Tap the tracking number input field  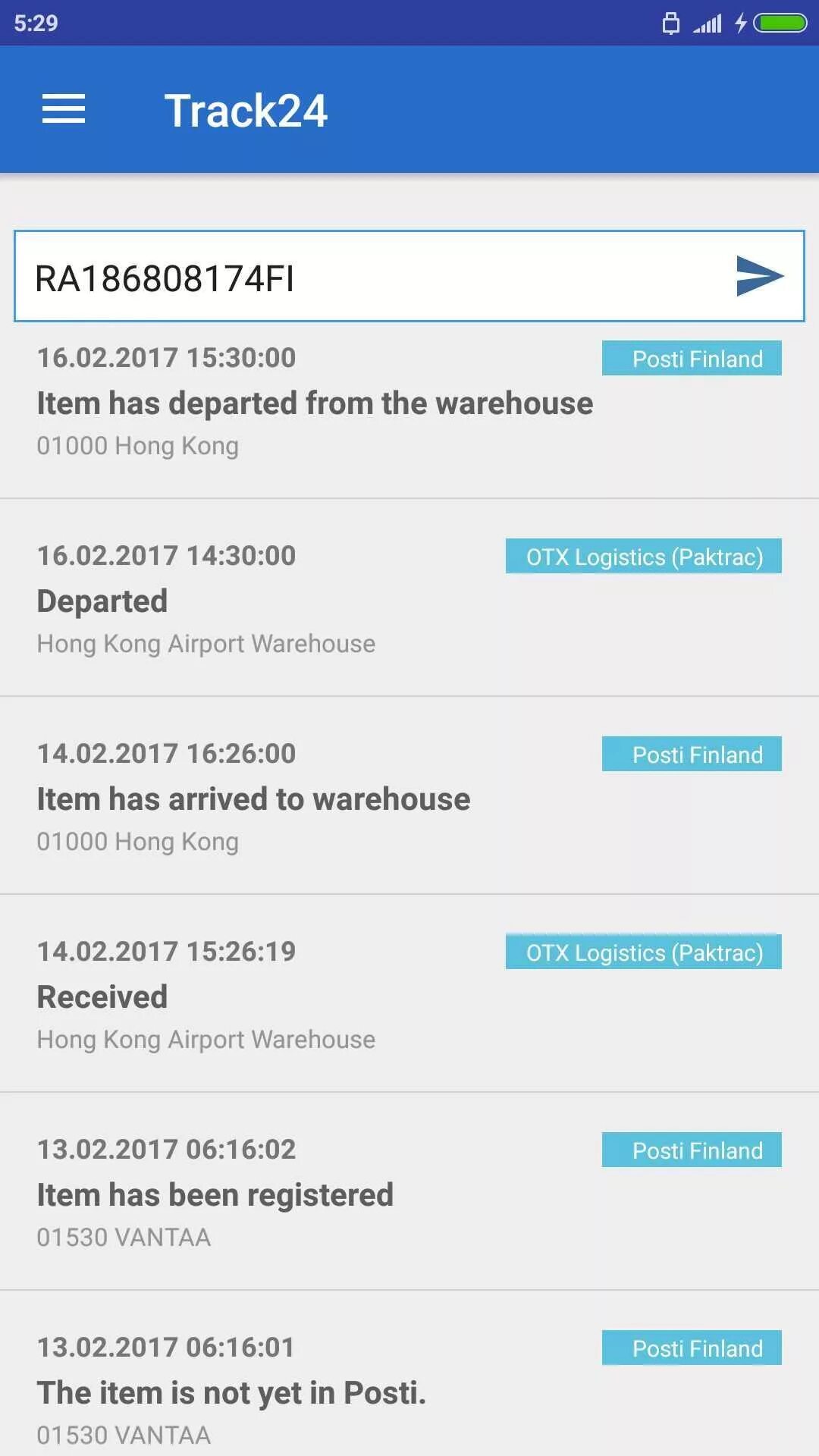click(x=372, y=277)
